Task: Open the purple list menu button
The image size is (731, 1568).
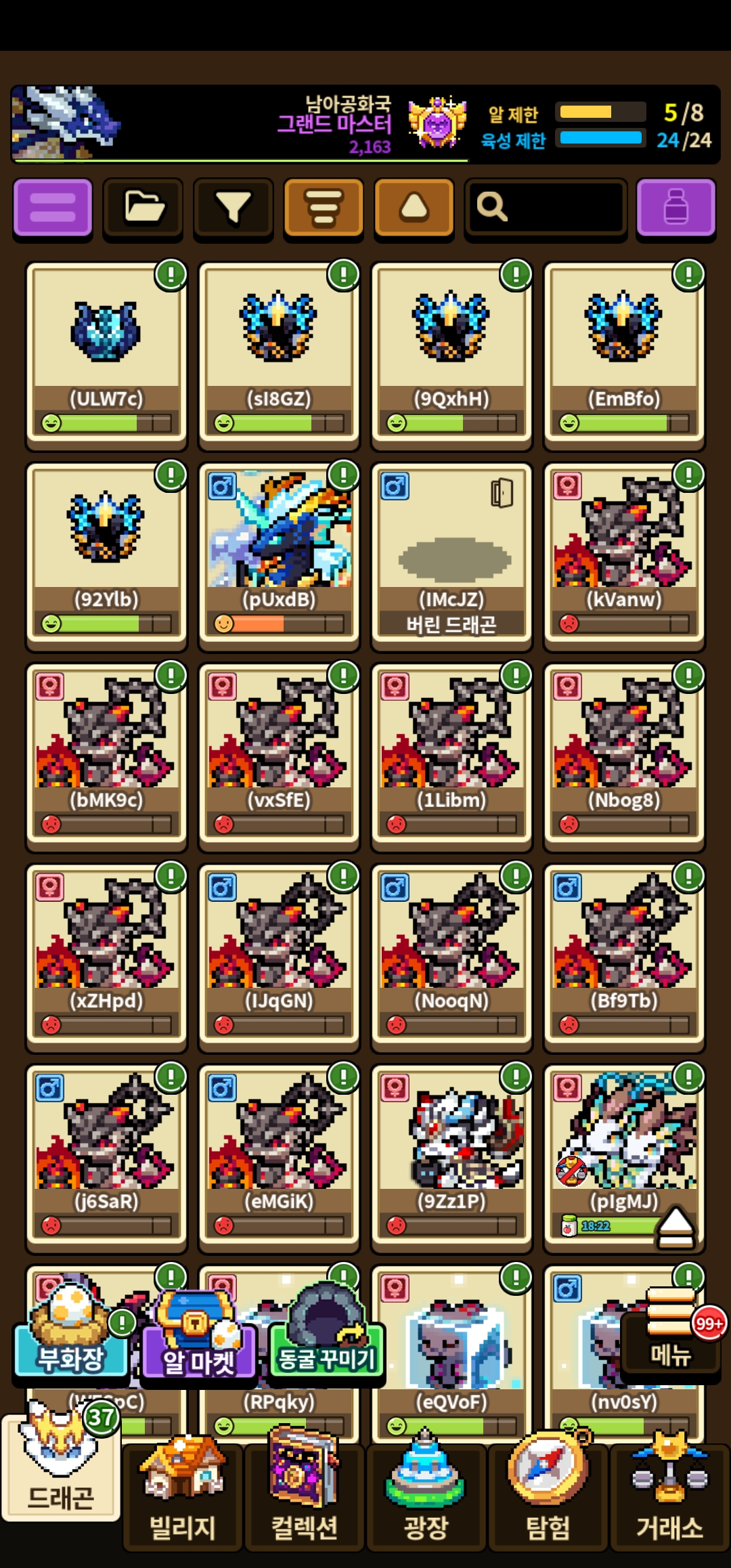Action: [53, 207]
